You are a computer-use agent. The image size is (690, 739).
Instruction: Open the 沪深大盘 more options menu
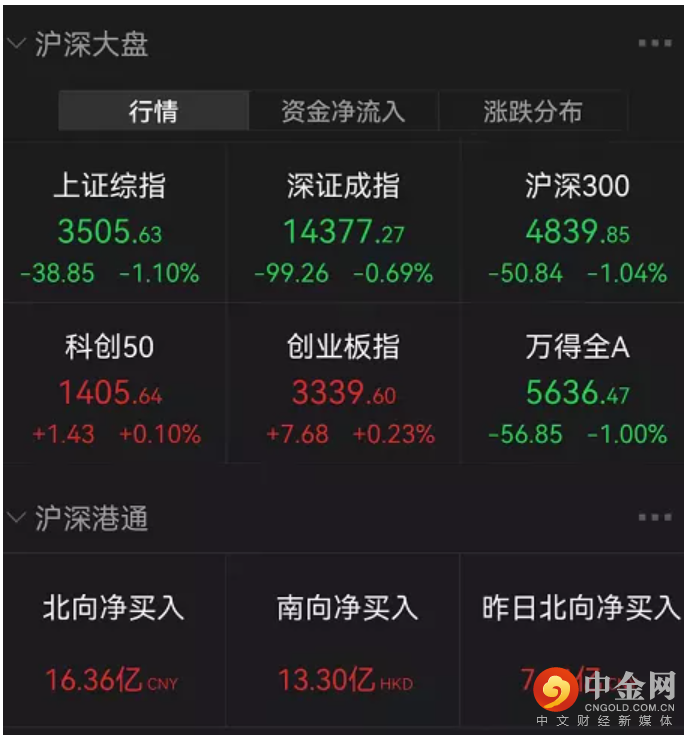(x=654, y=44)
